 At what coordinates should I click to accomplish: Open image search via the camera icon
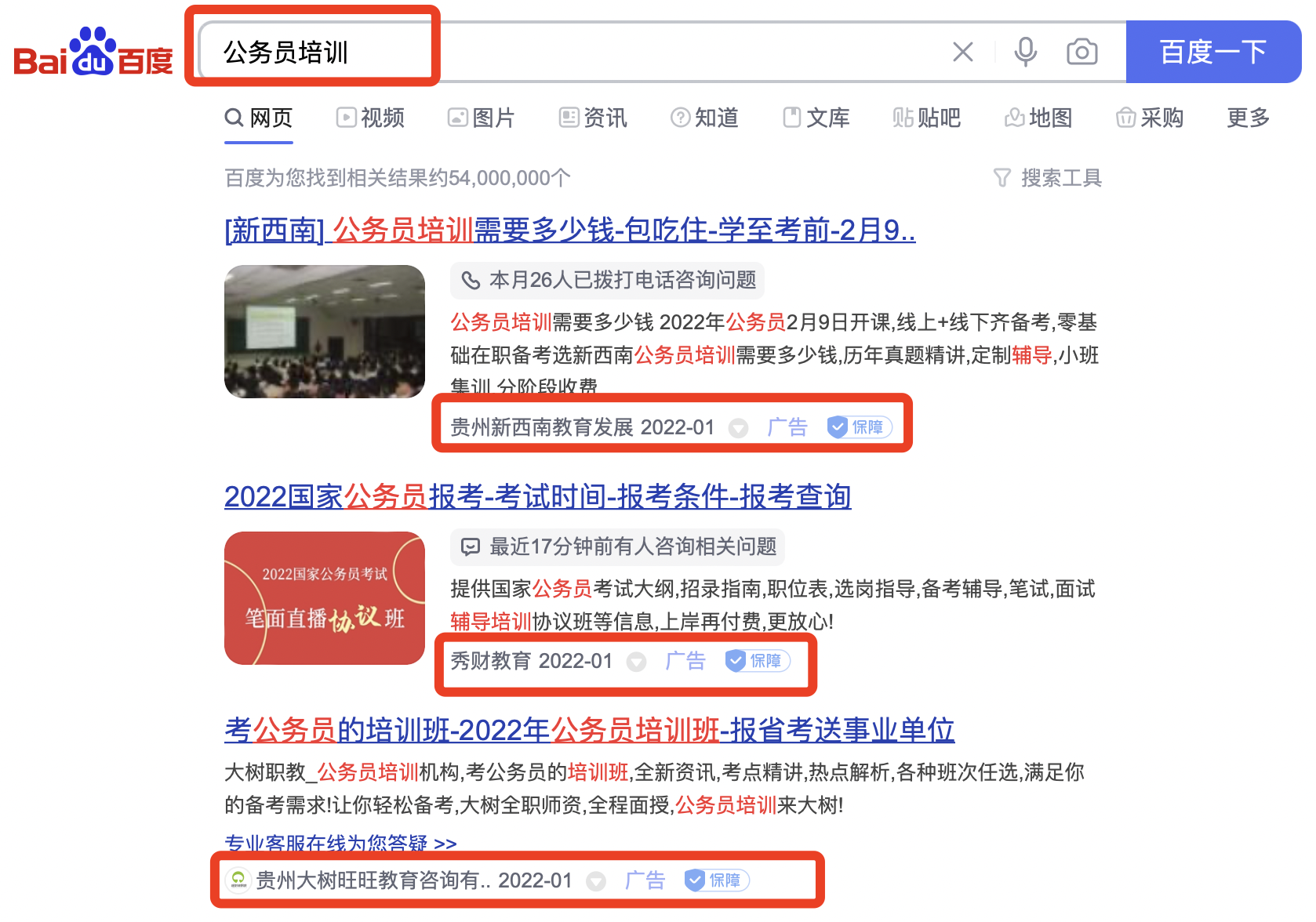point(1082,52)
